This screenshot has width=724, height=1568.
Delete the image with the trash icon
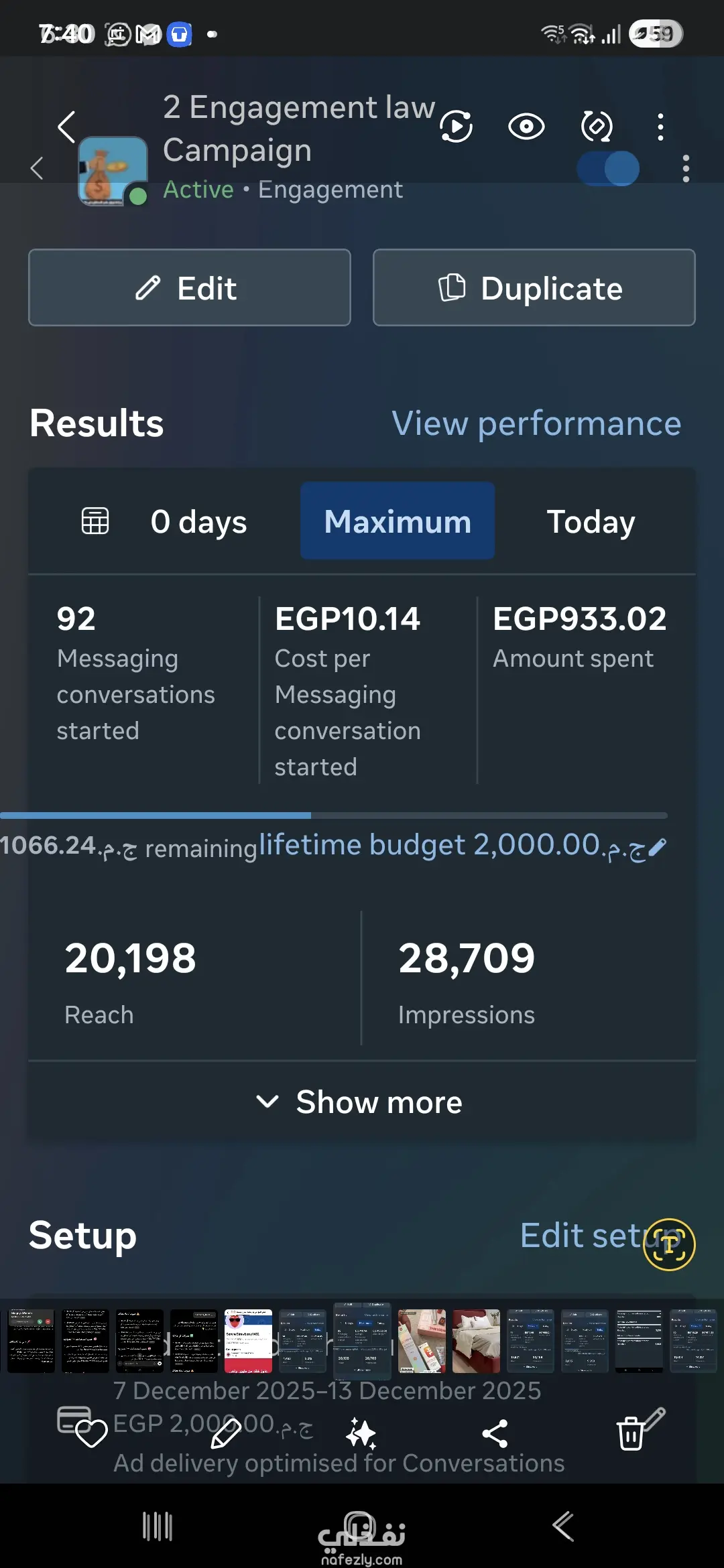point(630,1434)
